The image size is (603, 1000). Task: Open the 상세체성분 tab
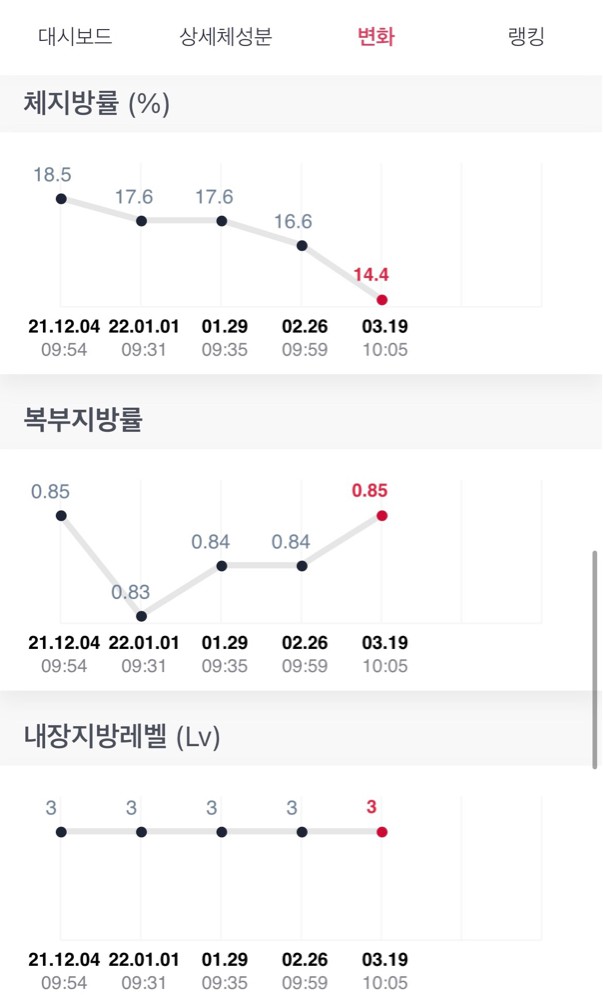(x=225, y=38)
